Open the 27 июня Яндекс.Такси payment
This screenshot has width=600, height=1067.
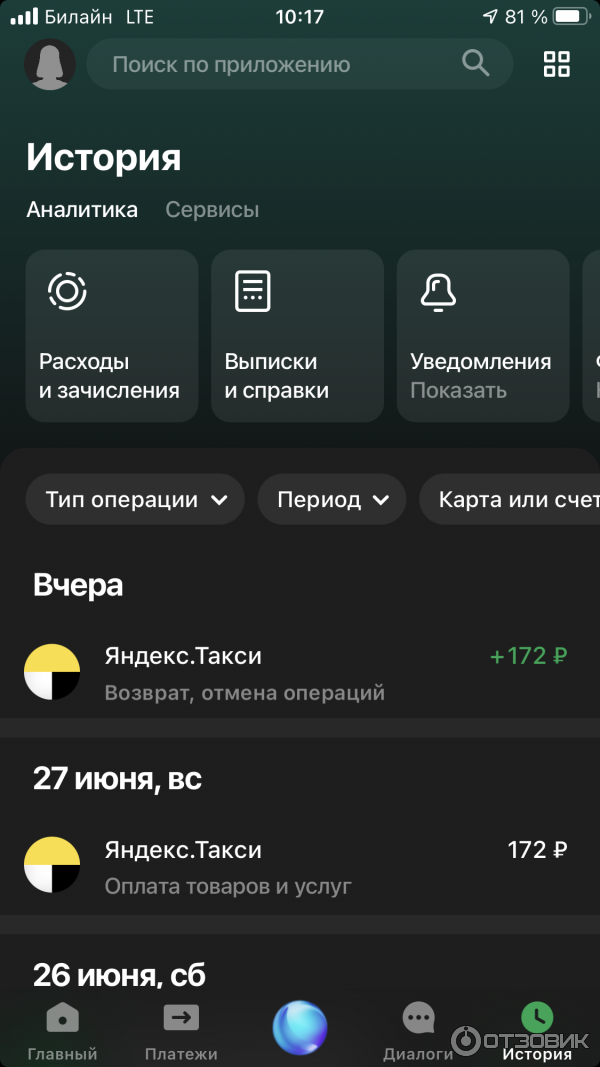[300, 866]
